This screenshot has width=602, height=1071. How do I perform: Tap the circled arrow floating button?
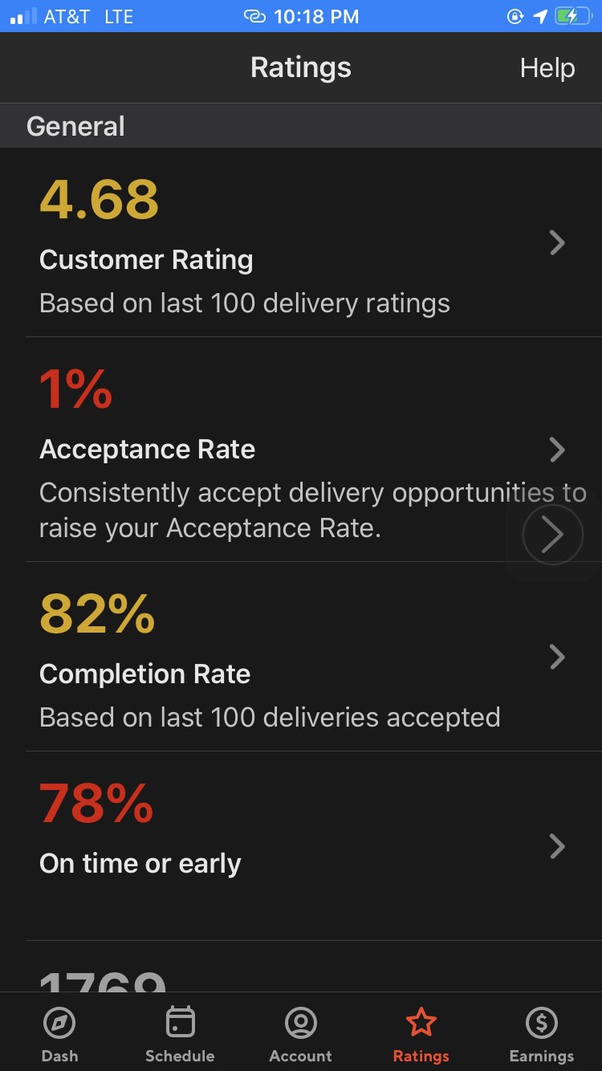pyautogui.click(x=552, y=535)
